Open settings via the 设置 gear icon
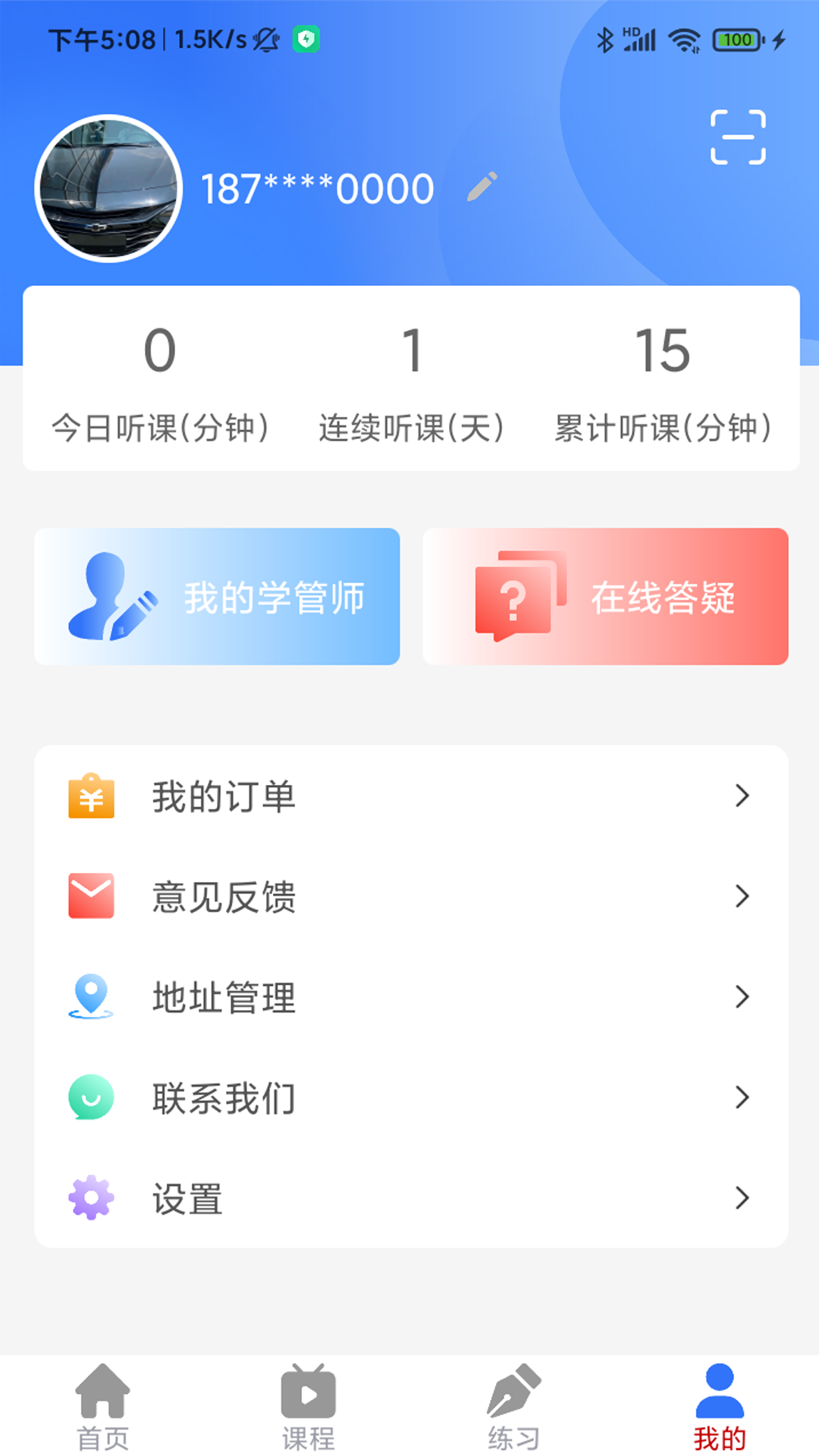The width and height of the screenshot is (819, 1456). 90,1197
